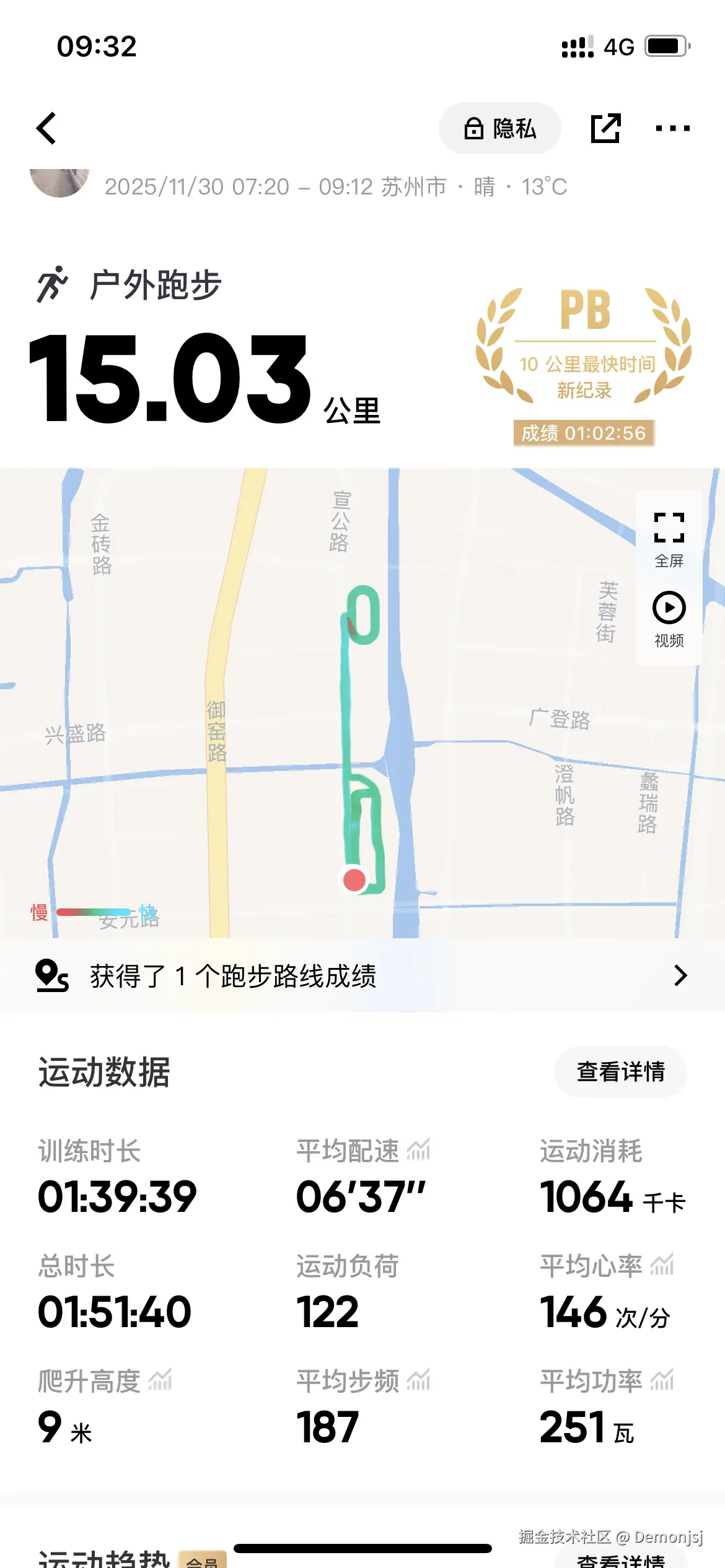Image resolution: width=725 pixels, height=1568 pixels.
Task: Open the share panel via share icon
Action: tap(606, 127)
